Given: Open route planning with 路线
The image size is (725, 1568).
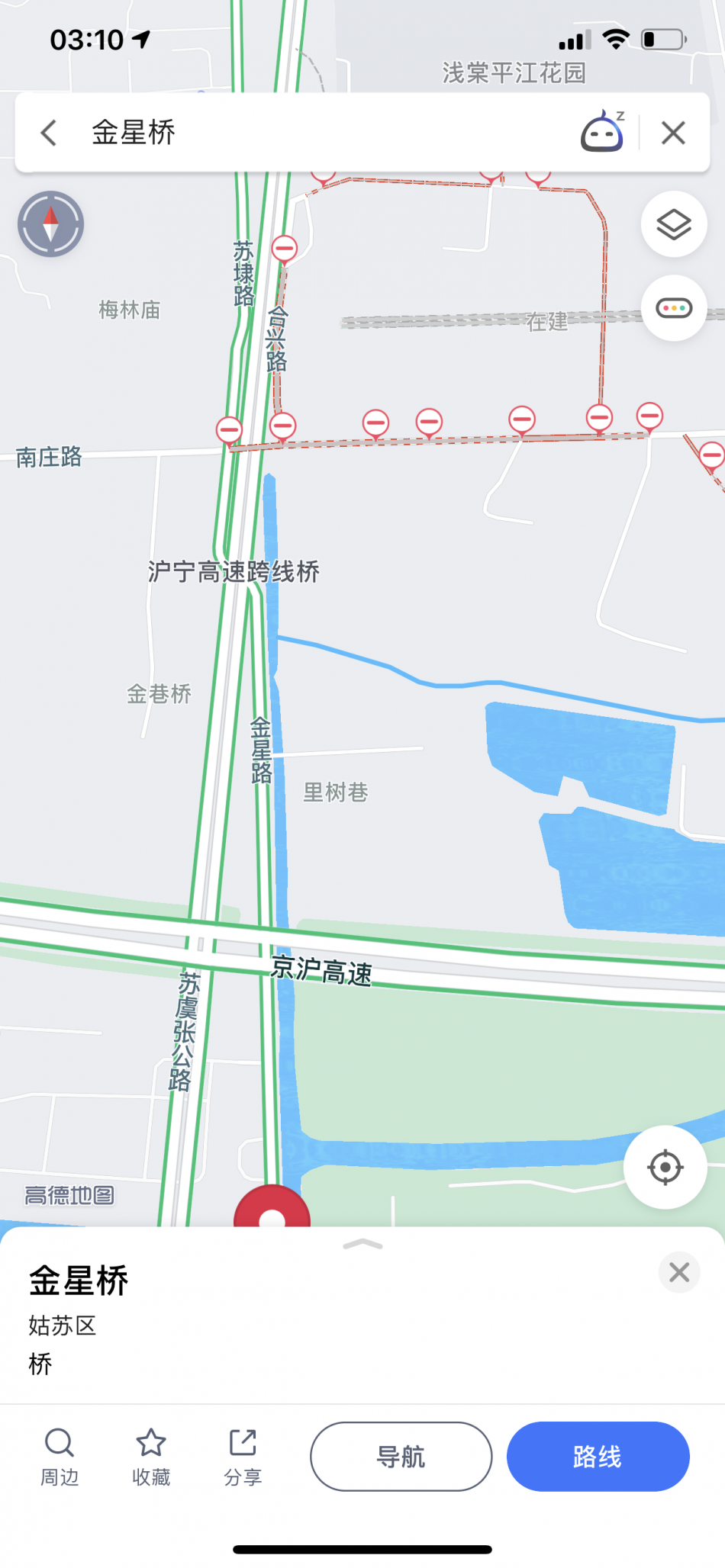Looking at the screenshot, I should 598,1457.
